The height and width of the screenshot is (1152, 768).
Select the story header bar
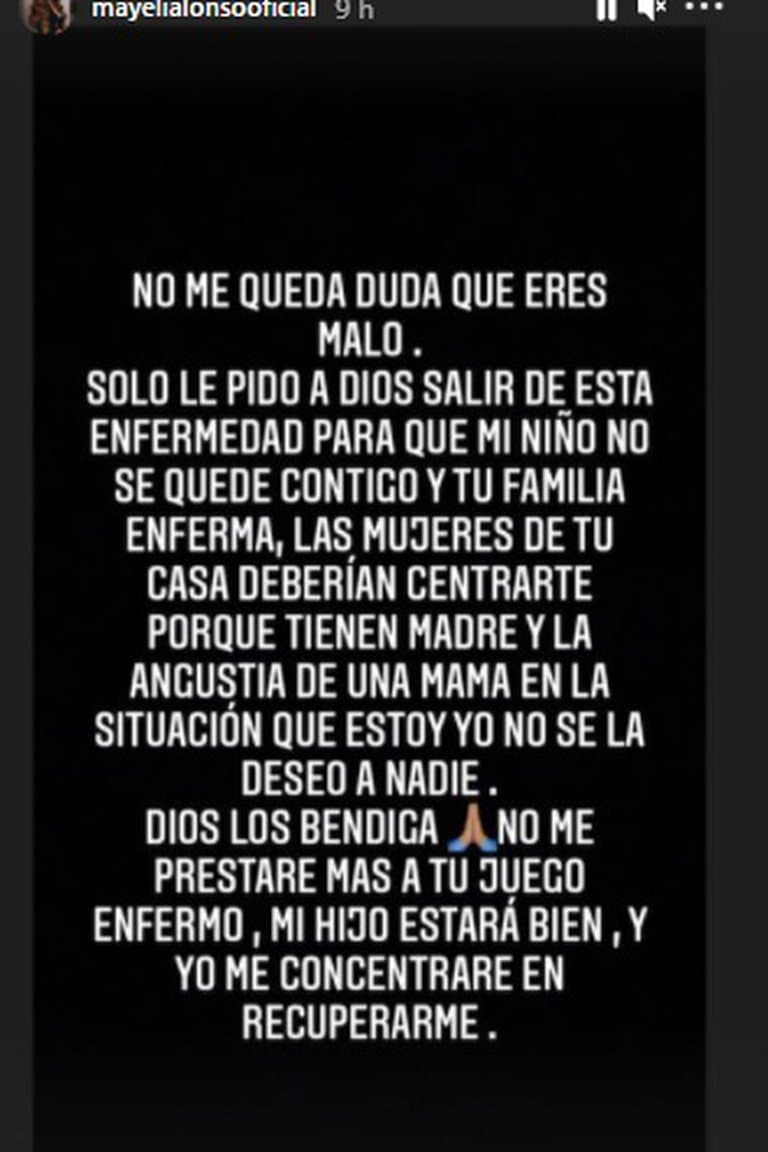click(x=384, y=12)
